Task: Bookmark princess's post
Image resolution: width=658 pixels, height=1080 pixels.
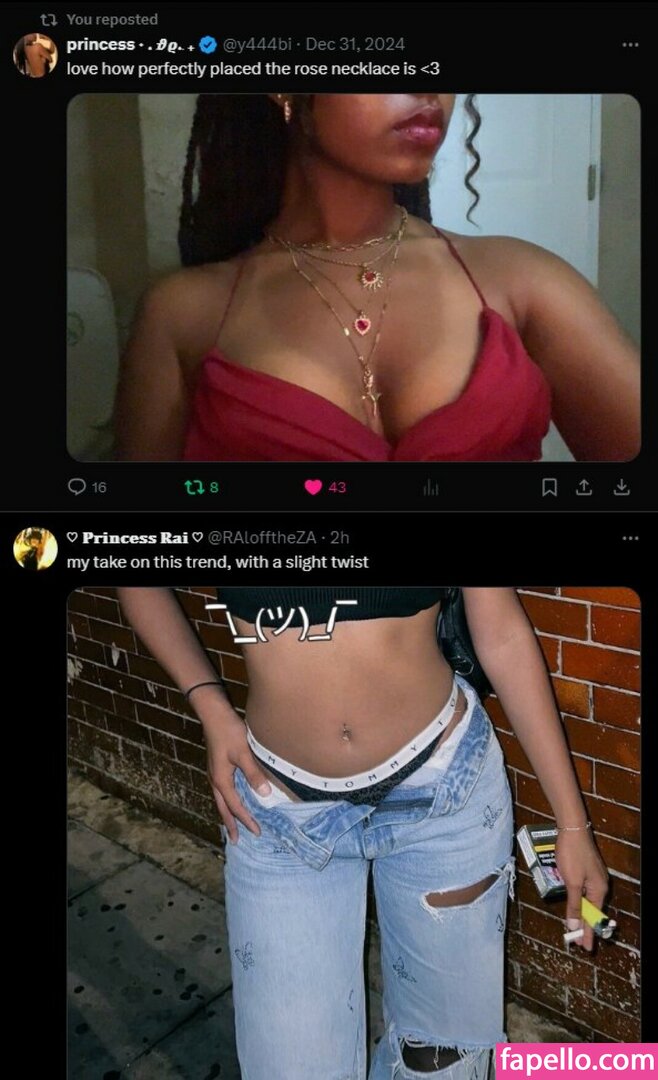Action: pyautogui.click(x=549, y=487)
